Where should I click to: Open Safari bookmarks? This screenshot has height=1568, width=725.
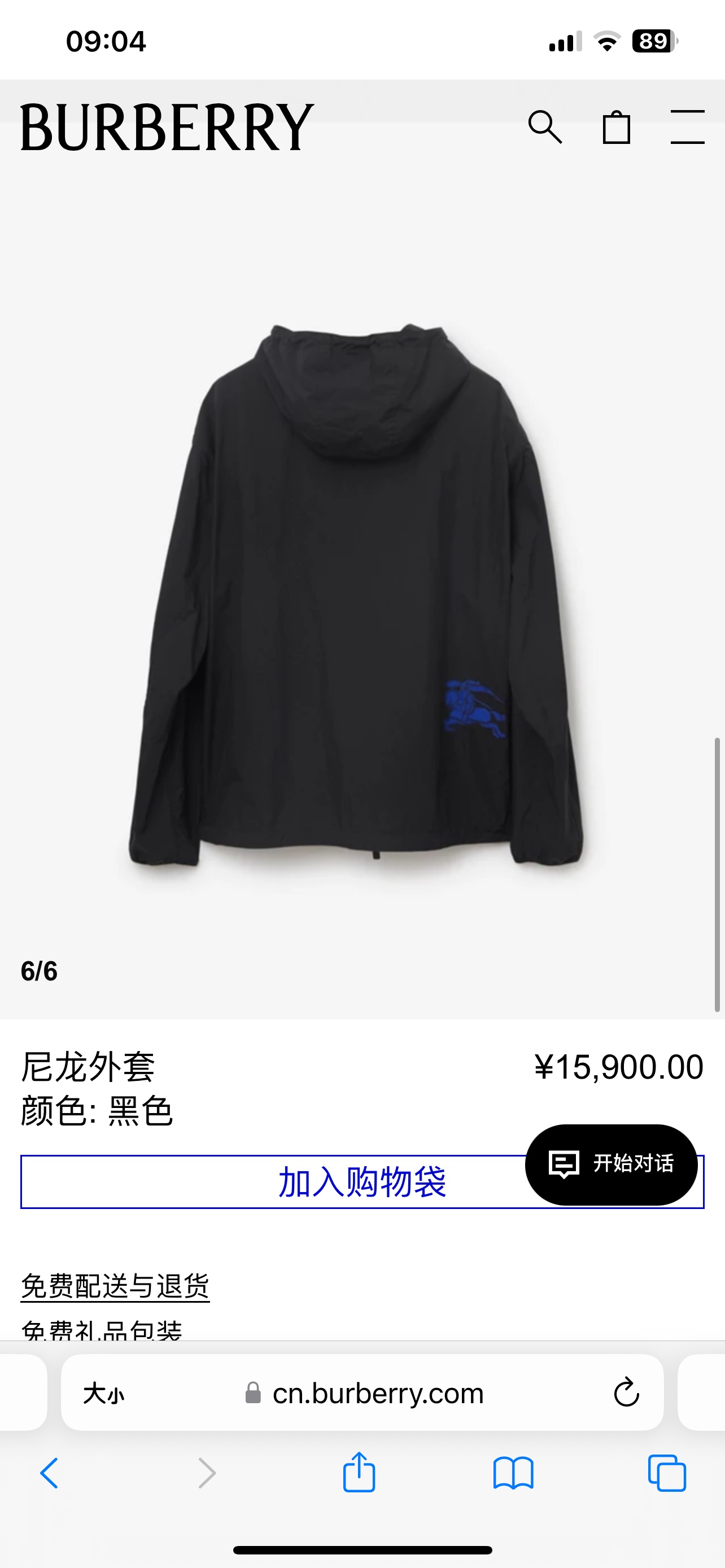coord(513,1473)
